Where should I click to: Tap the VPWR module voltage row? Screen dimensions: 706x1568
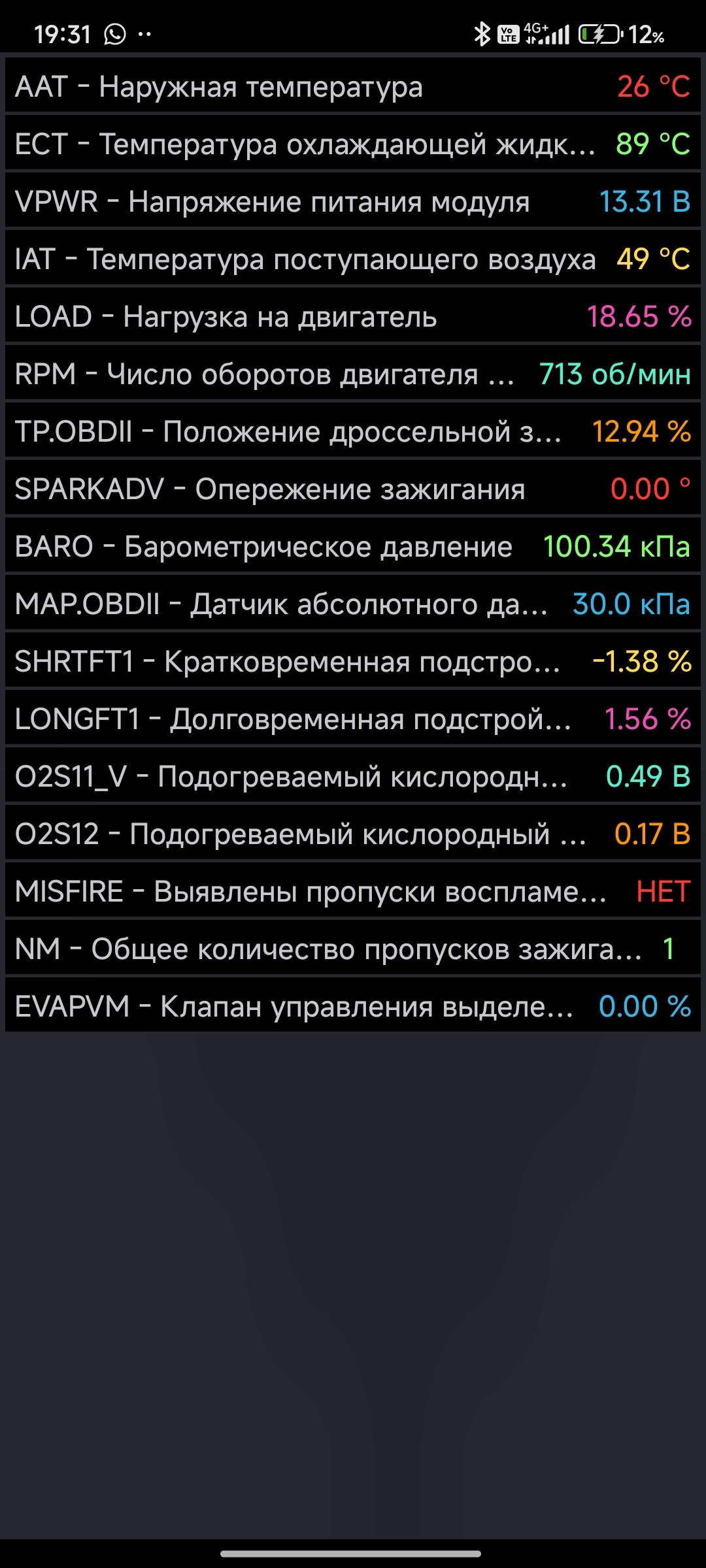[353, 201]
